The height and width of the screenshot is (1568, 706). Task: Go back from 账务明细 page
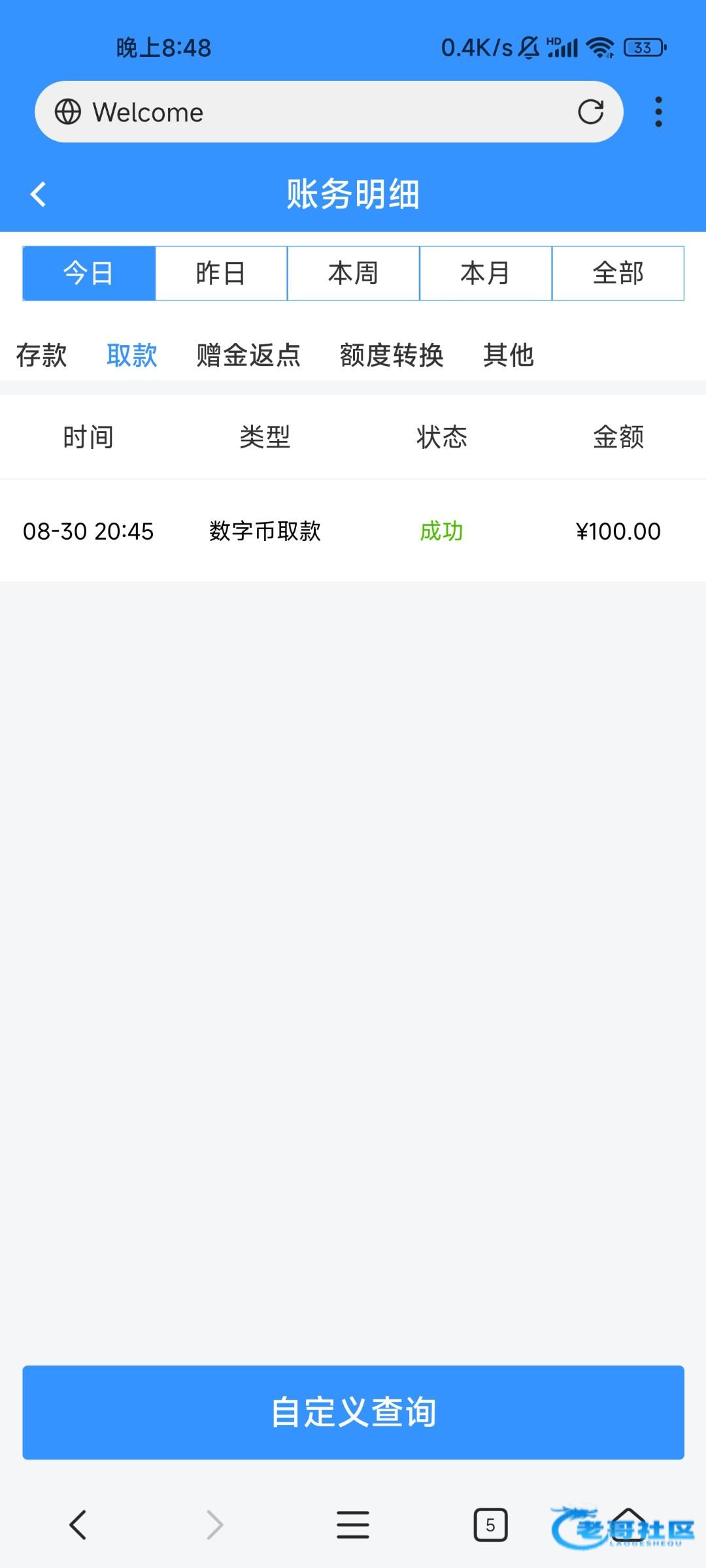[x=38, y=194]
